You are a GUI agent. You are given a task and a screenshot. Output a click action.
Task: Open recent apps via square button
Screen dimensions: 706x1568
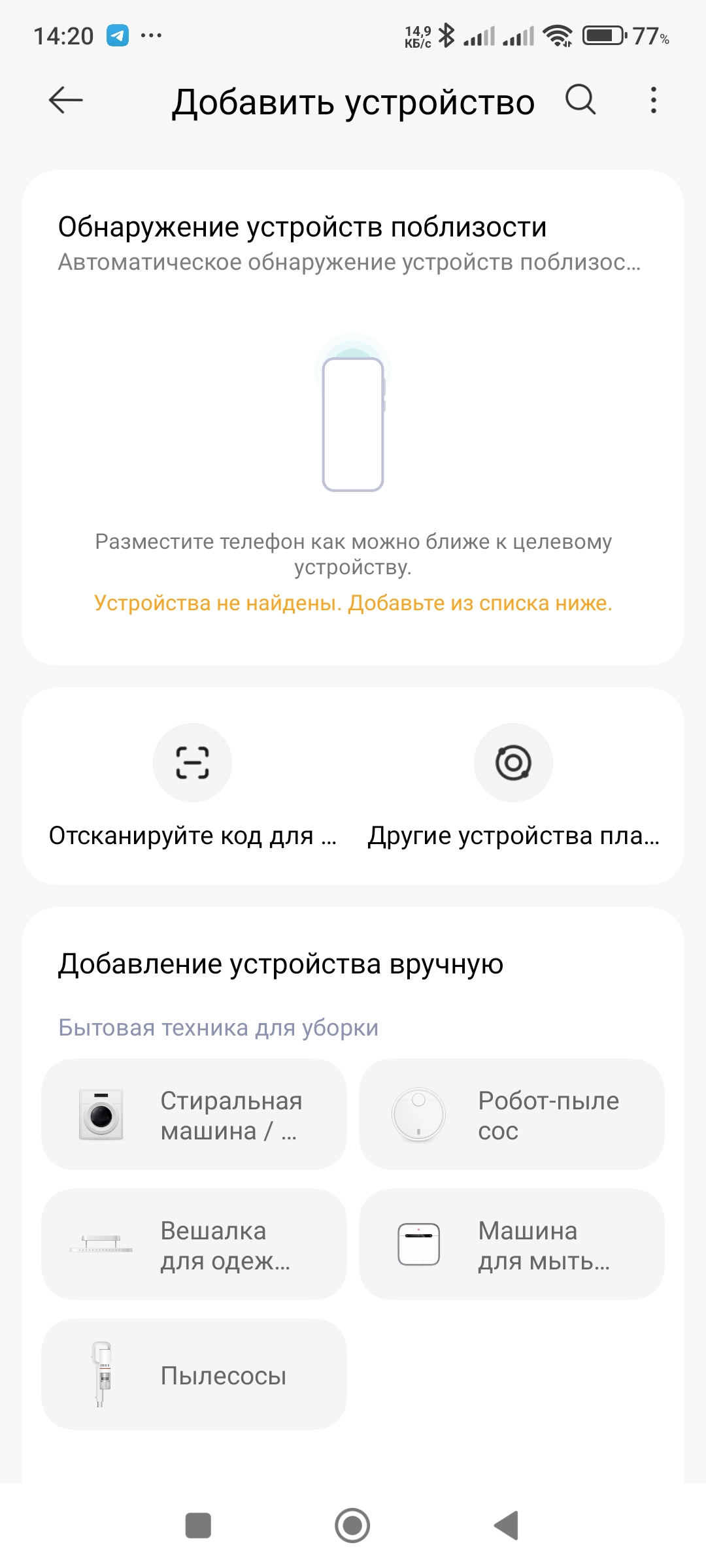(198, 1526)
